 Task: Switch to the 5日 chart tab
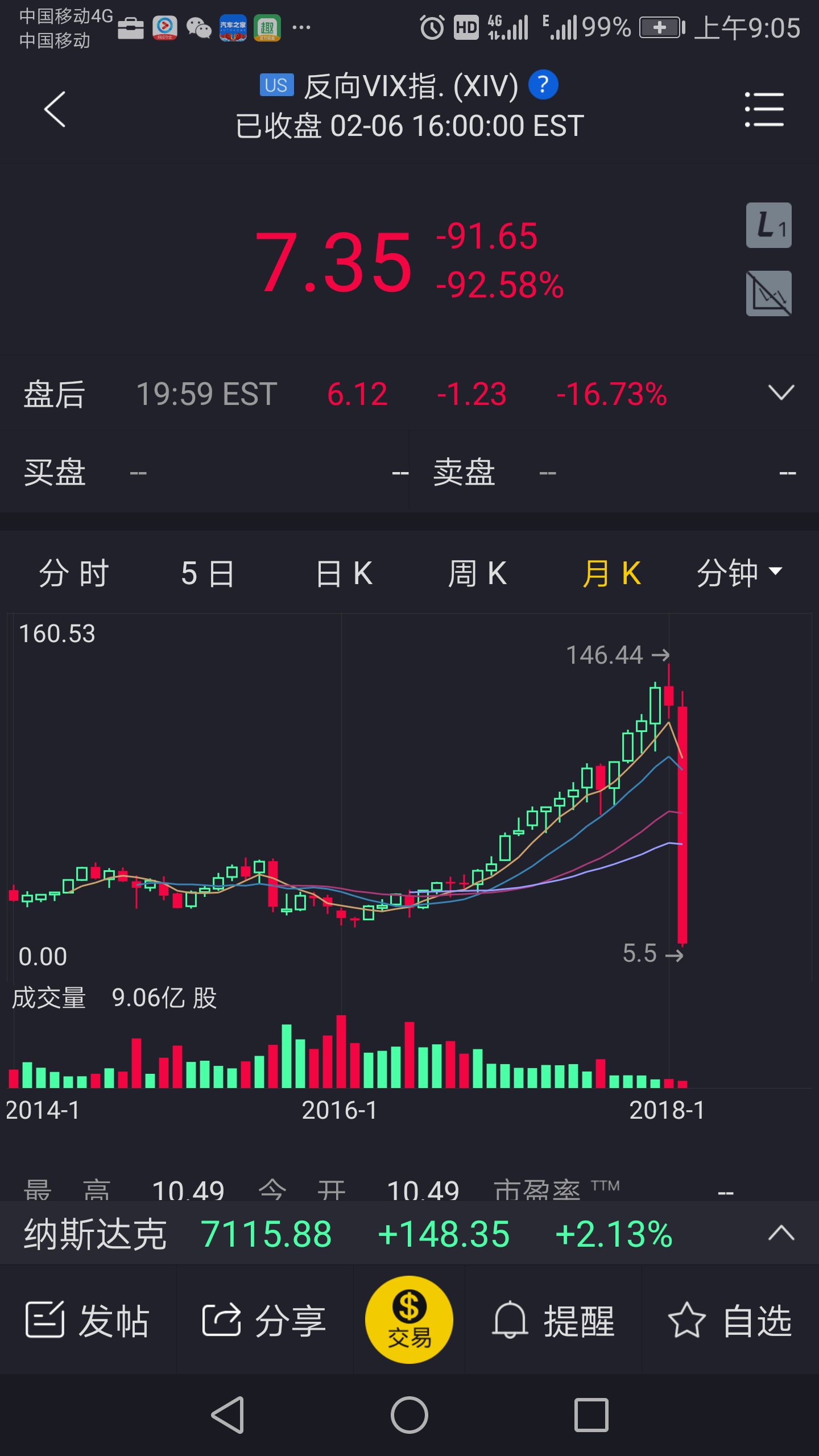coord(207,573)
